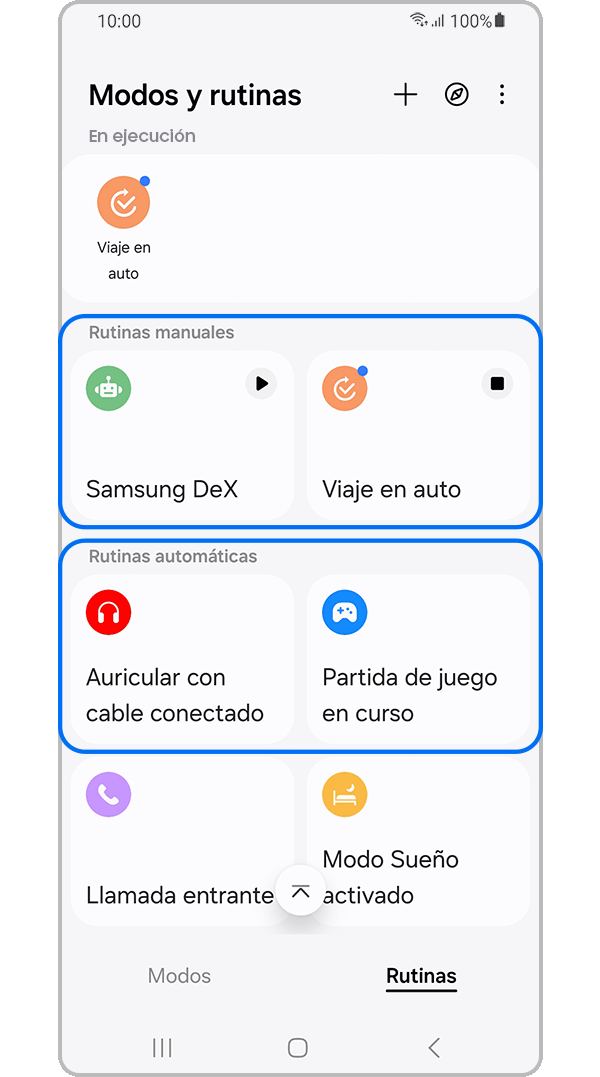600x1077 pixels.
Task: Stop the Viaje en auto routine
Action: 497,383
